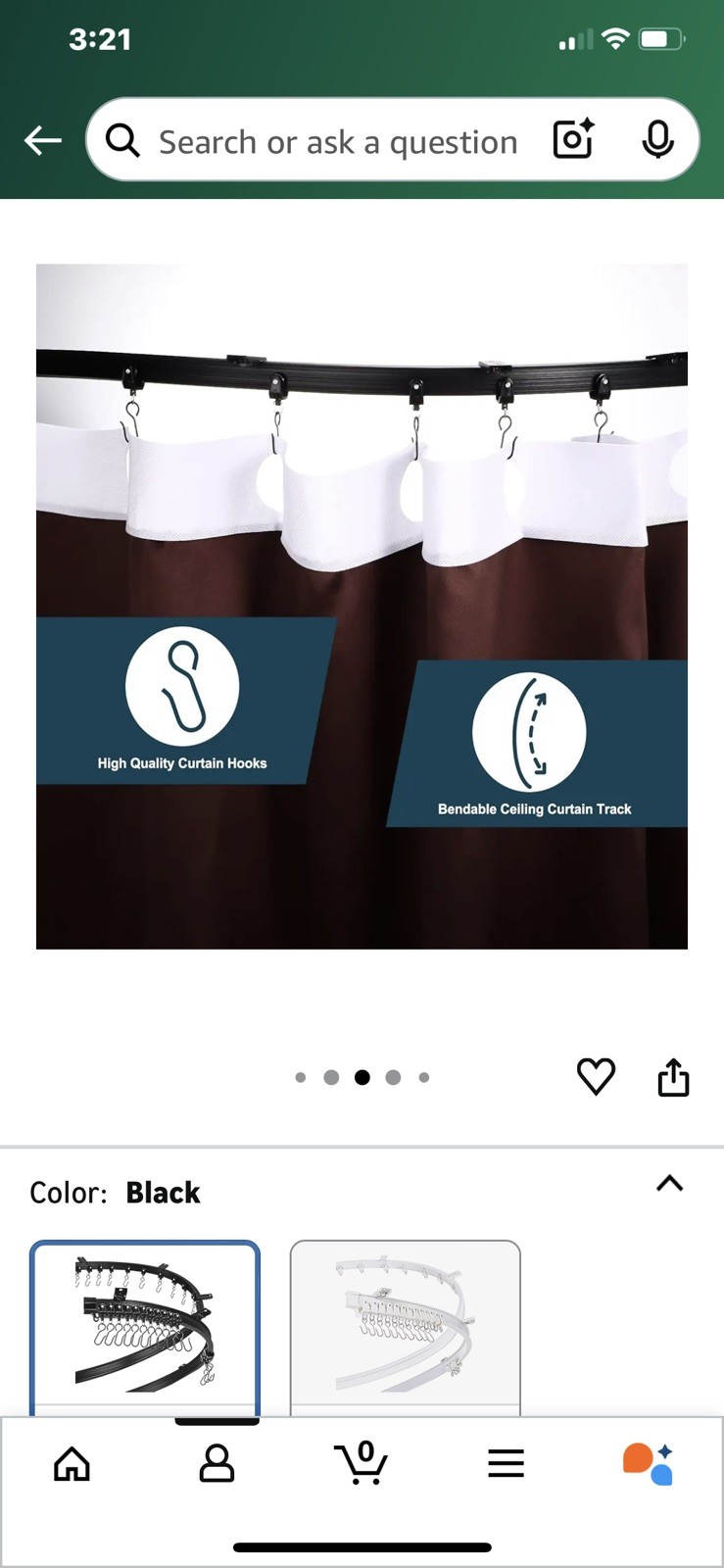This screenshot has height=1568, width=724.
Task: Go to the Home tab
Action: (72, 1464)
